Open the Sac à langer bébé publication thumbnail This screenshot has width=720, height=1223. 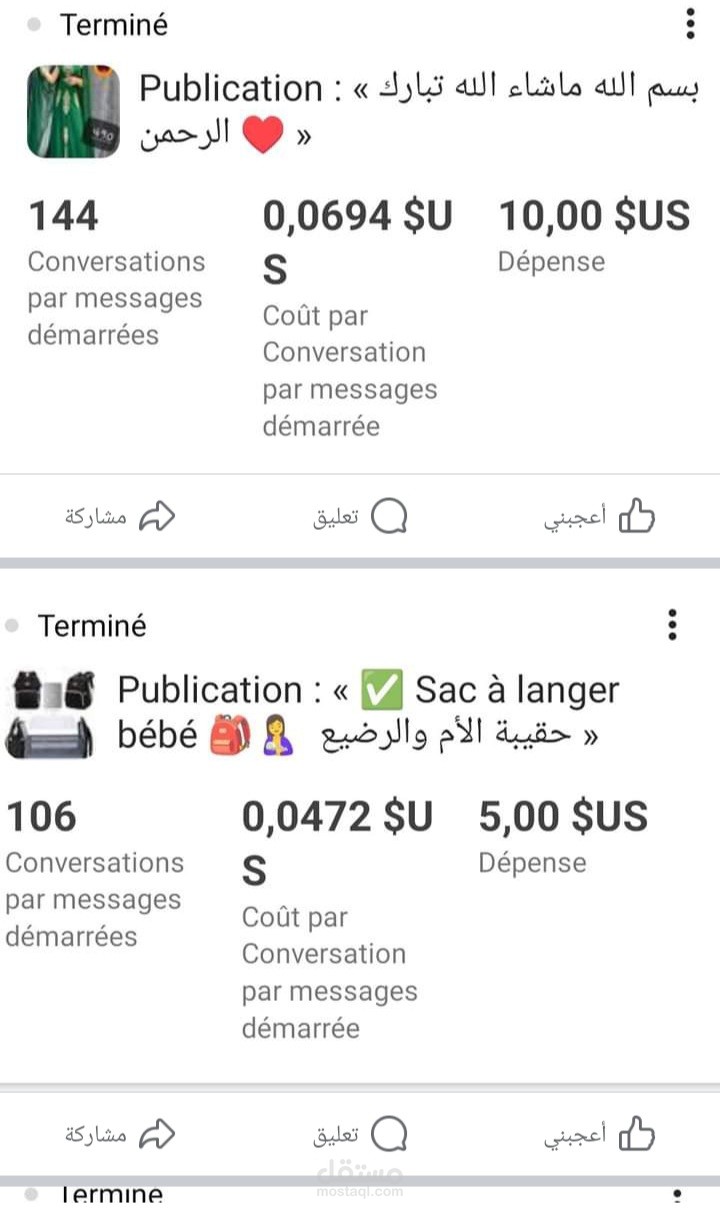coord(50,712)
